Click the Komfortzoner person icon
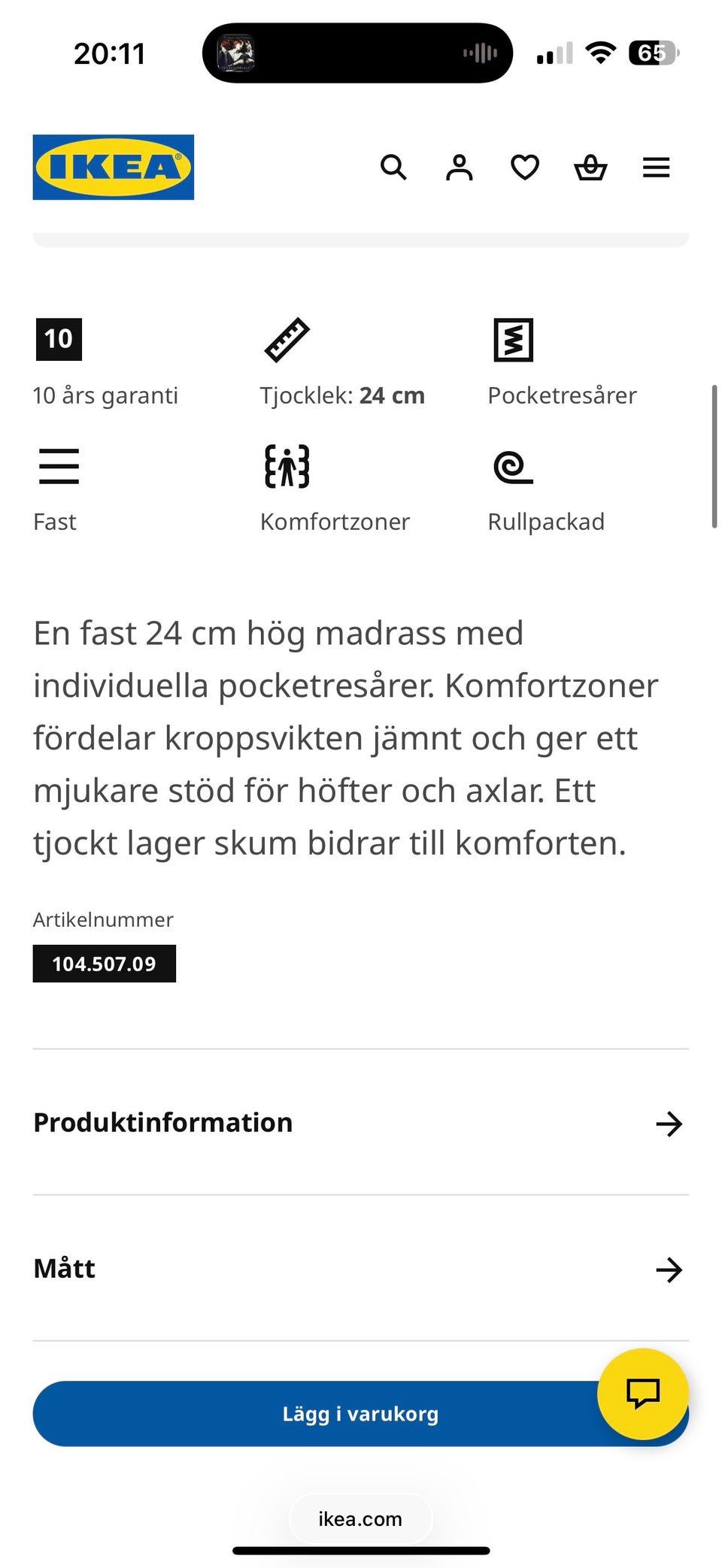 point(287,468)
